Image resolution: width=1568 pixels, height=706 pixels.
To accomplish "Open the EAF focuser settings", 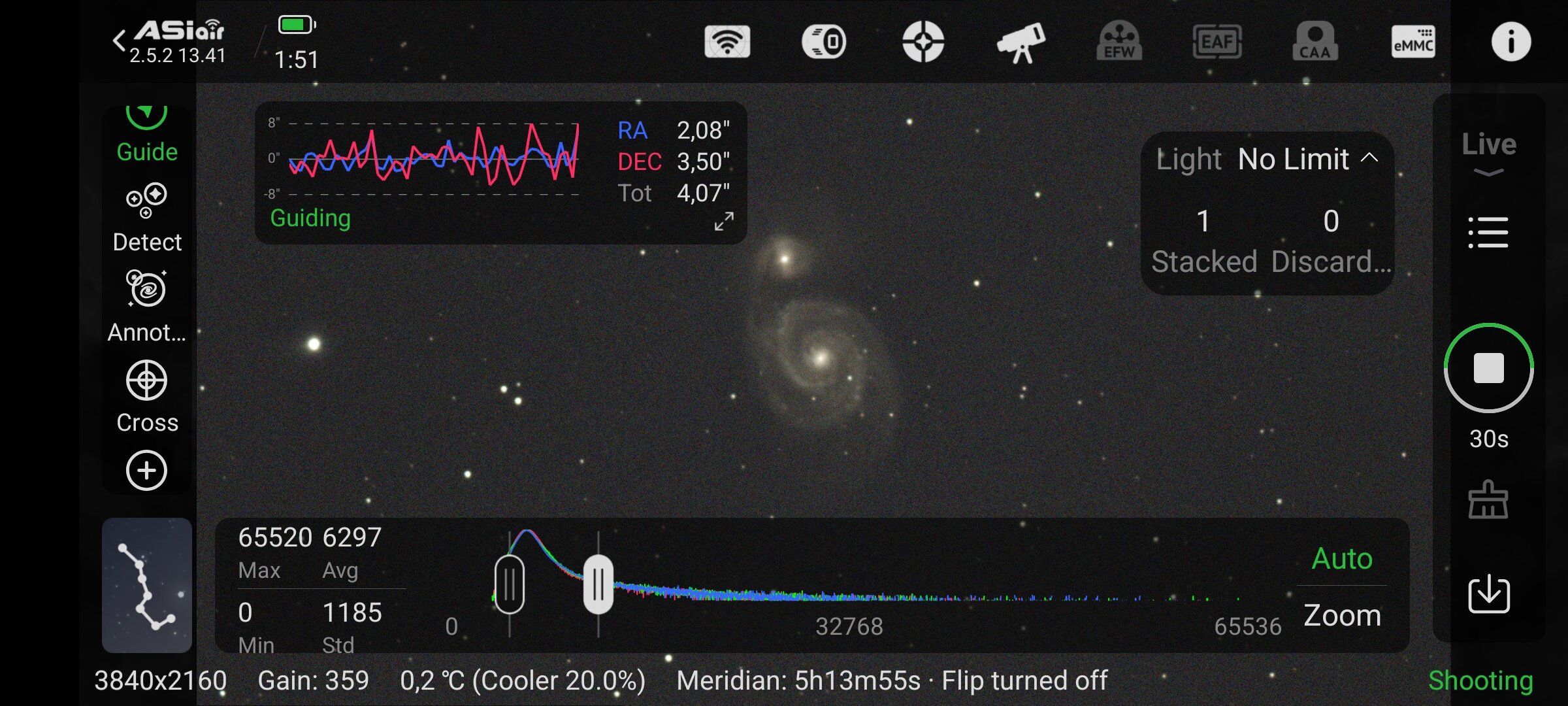I will (1217, 42).
